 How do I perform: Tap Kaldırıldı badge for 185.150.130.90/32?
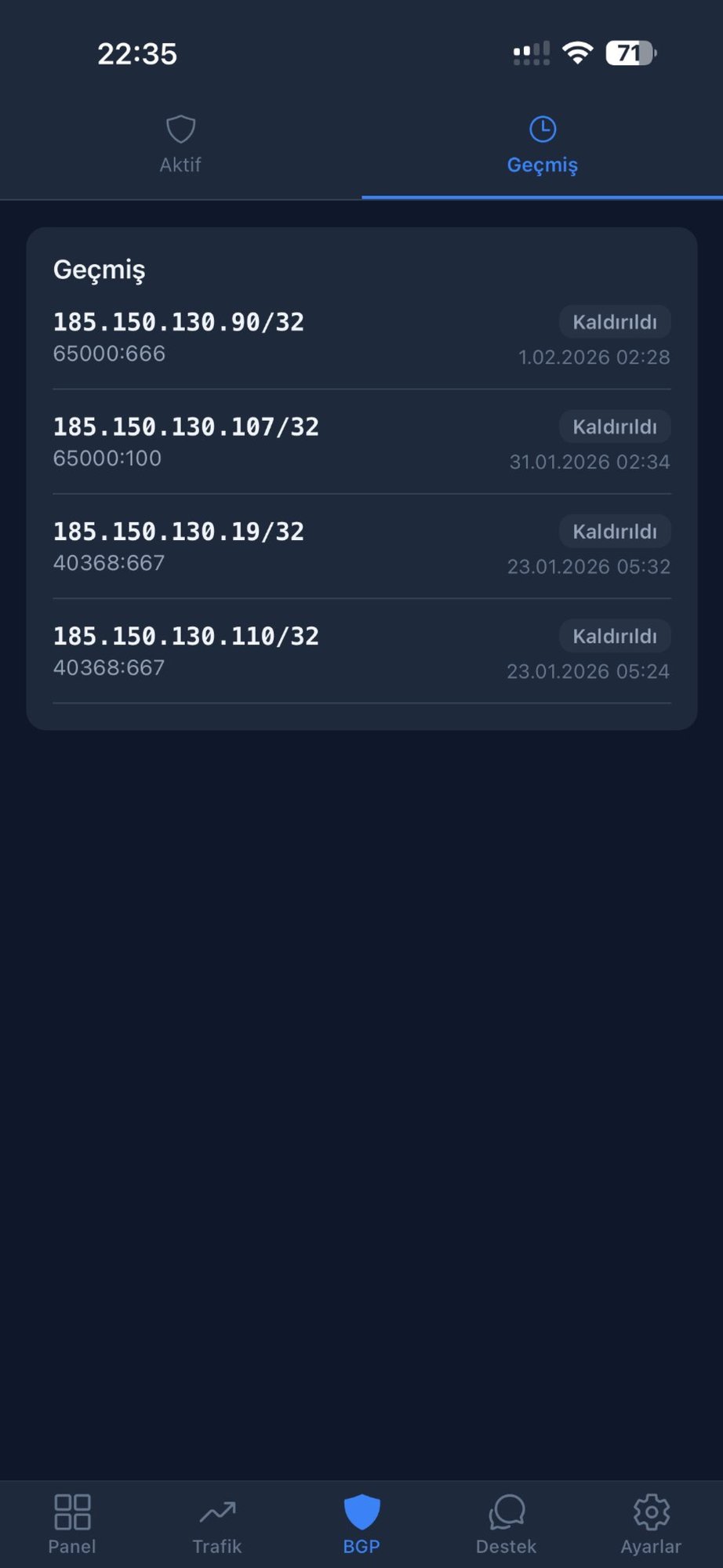click(x=614, y=321)
